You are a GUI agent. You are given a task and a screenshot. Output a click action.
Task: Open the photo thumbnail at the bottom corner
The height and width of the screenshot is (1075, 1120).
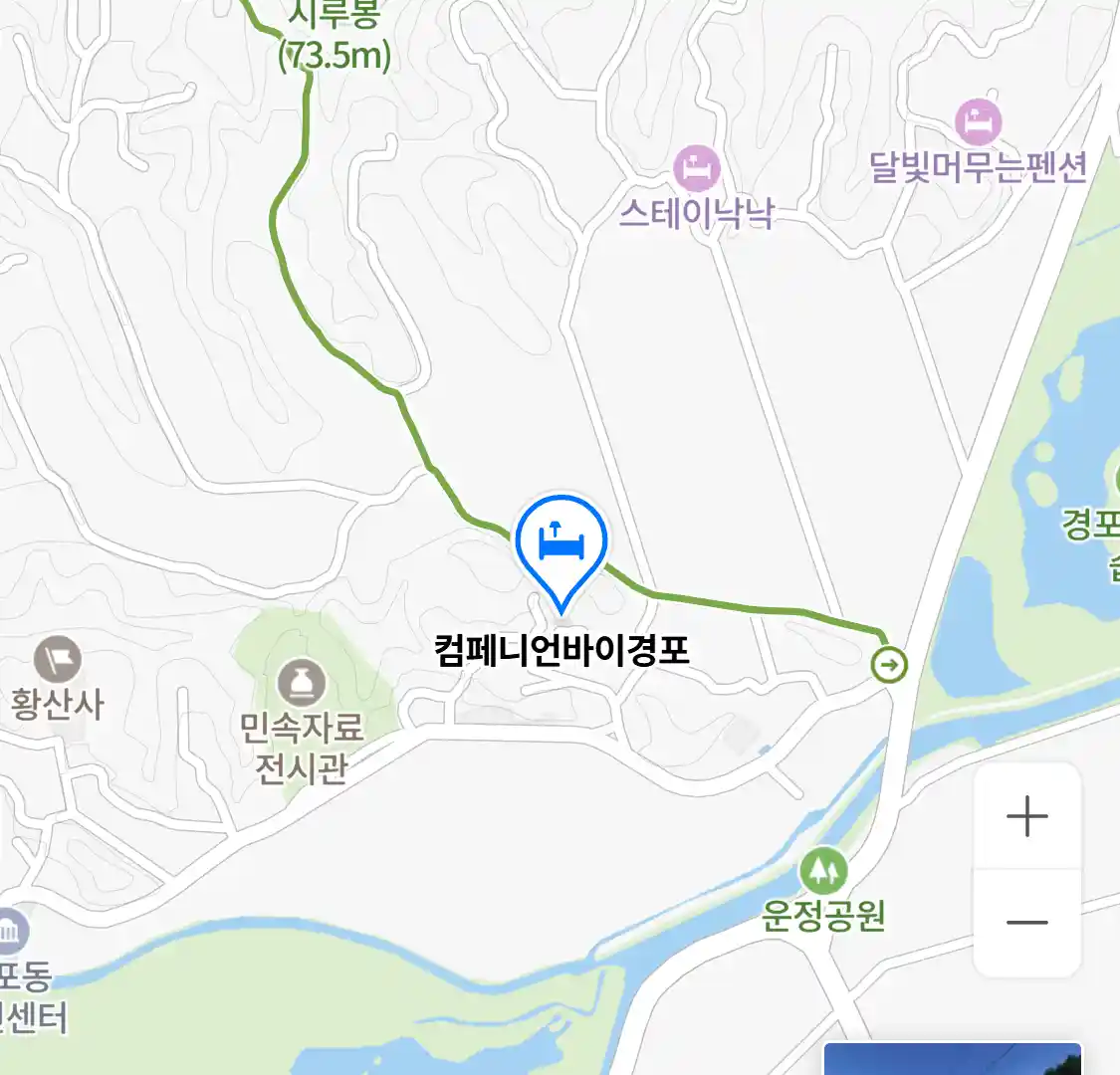pyautogui.click(x=952, y=1059)
